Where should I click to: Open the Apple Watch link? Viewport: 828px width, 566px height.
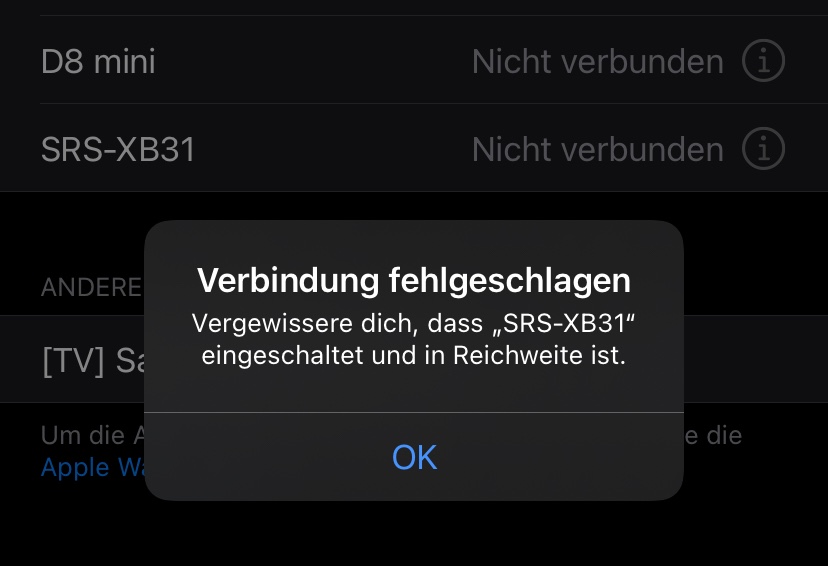click(93, 467)
